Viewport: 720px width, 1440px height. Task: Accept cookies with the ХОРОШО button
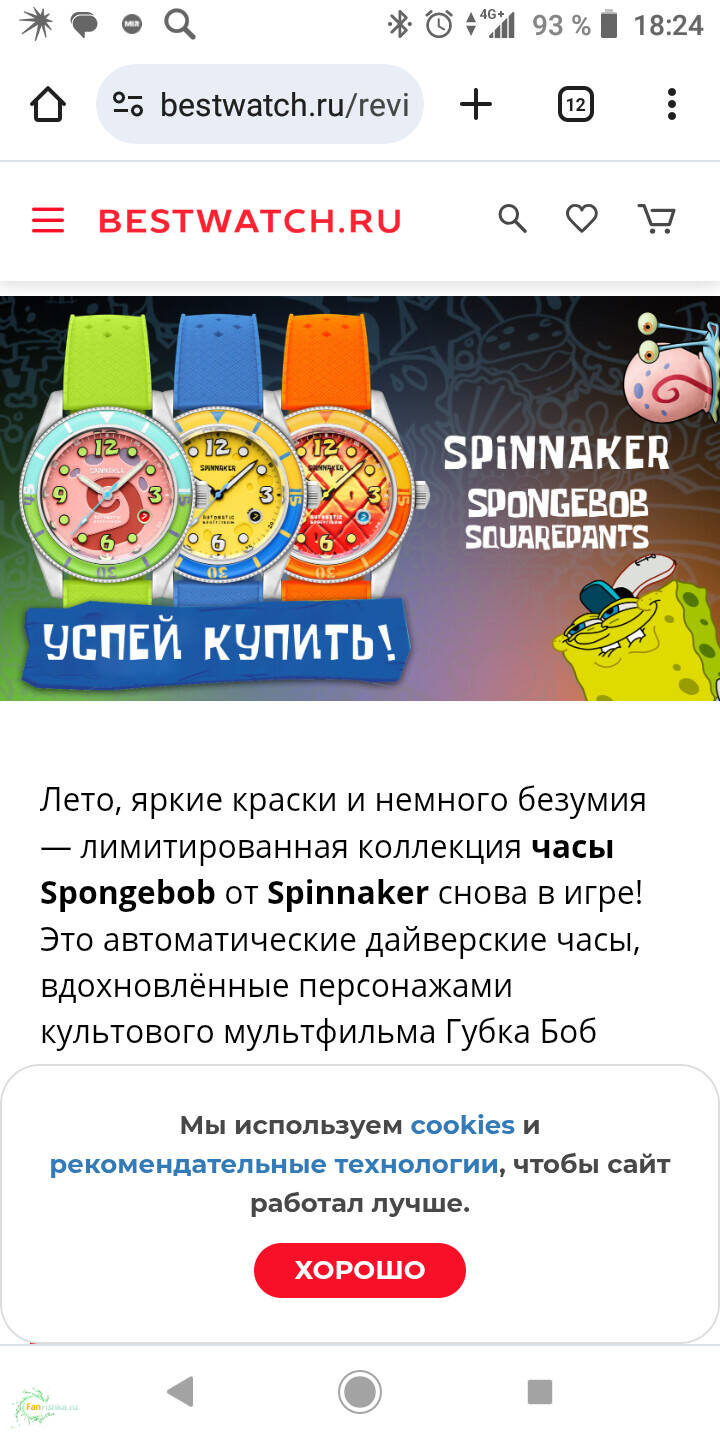[x=360, y=1270]
